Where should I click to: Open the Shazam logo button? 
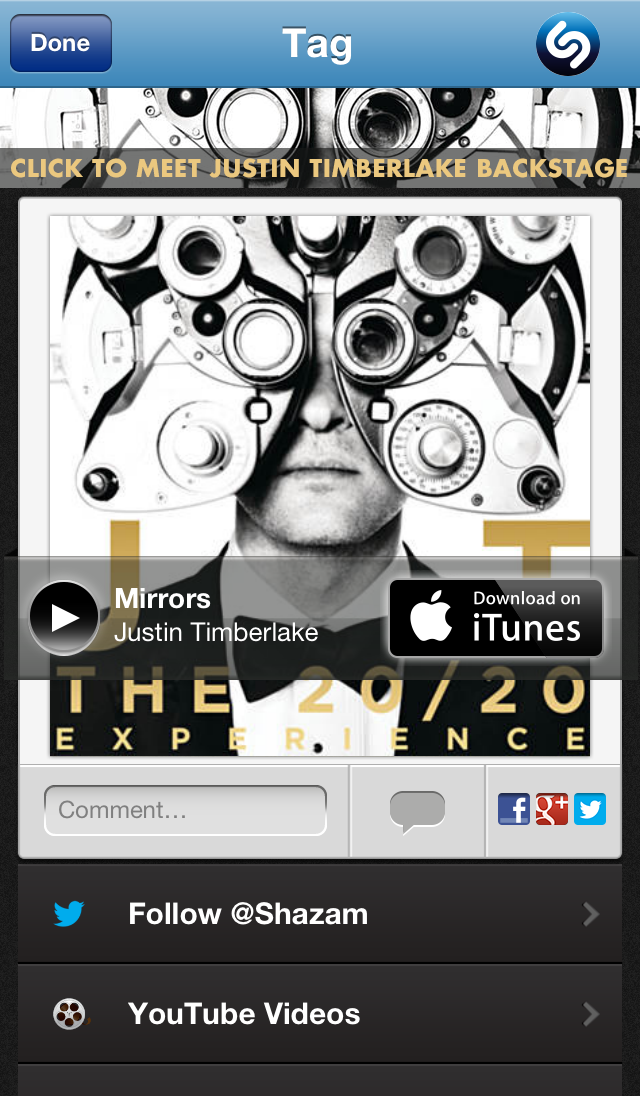click(567, 44)
